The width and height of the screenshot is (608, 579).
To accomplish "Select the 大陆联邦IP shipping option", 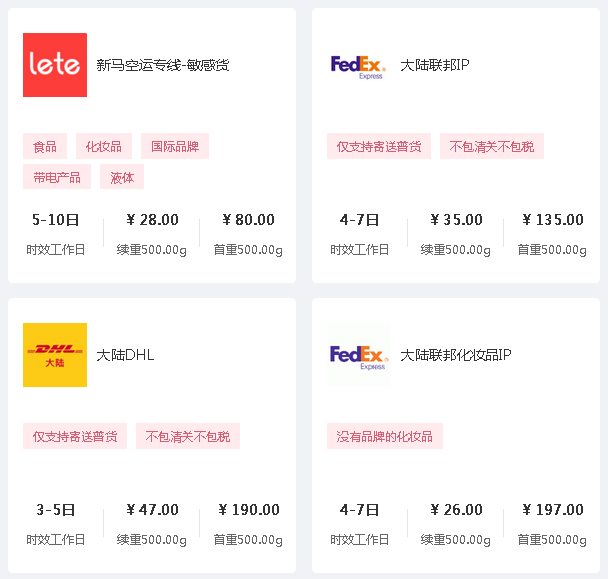I will point(434,66).
